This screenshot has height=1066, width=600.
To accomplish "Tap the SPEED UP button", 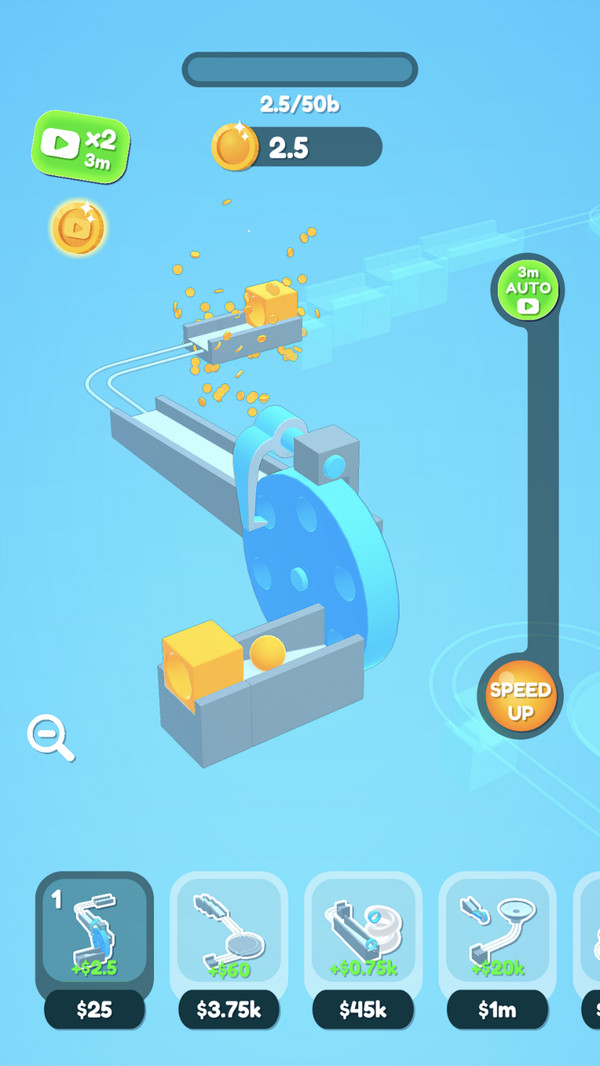I will tap(520, 700).
